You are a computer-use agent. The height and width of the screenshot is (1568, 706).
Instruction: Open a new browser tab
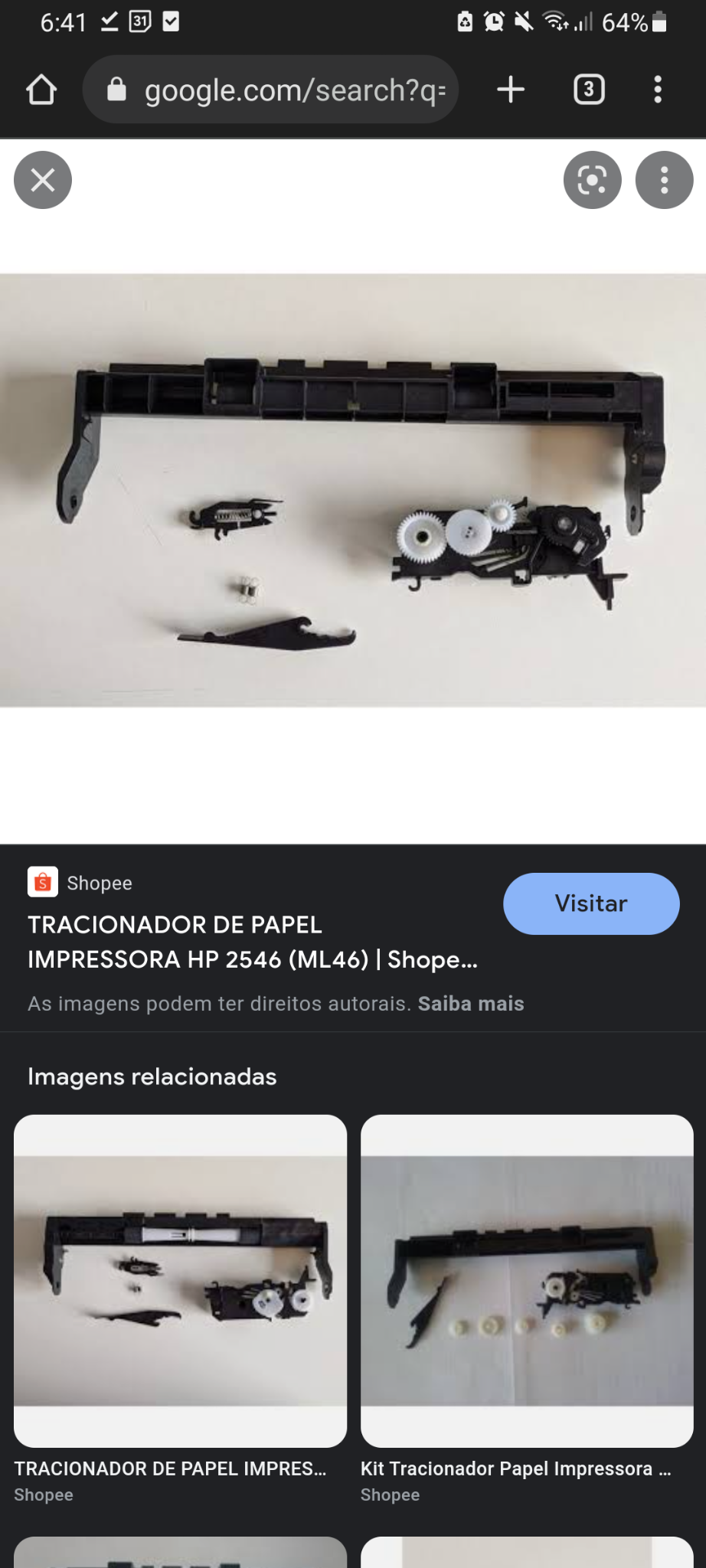(x=511, y=90)
